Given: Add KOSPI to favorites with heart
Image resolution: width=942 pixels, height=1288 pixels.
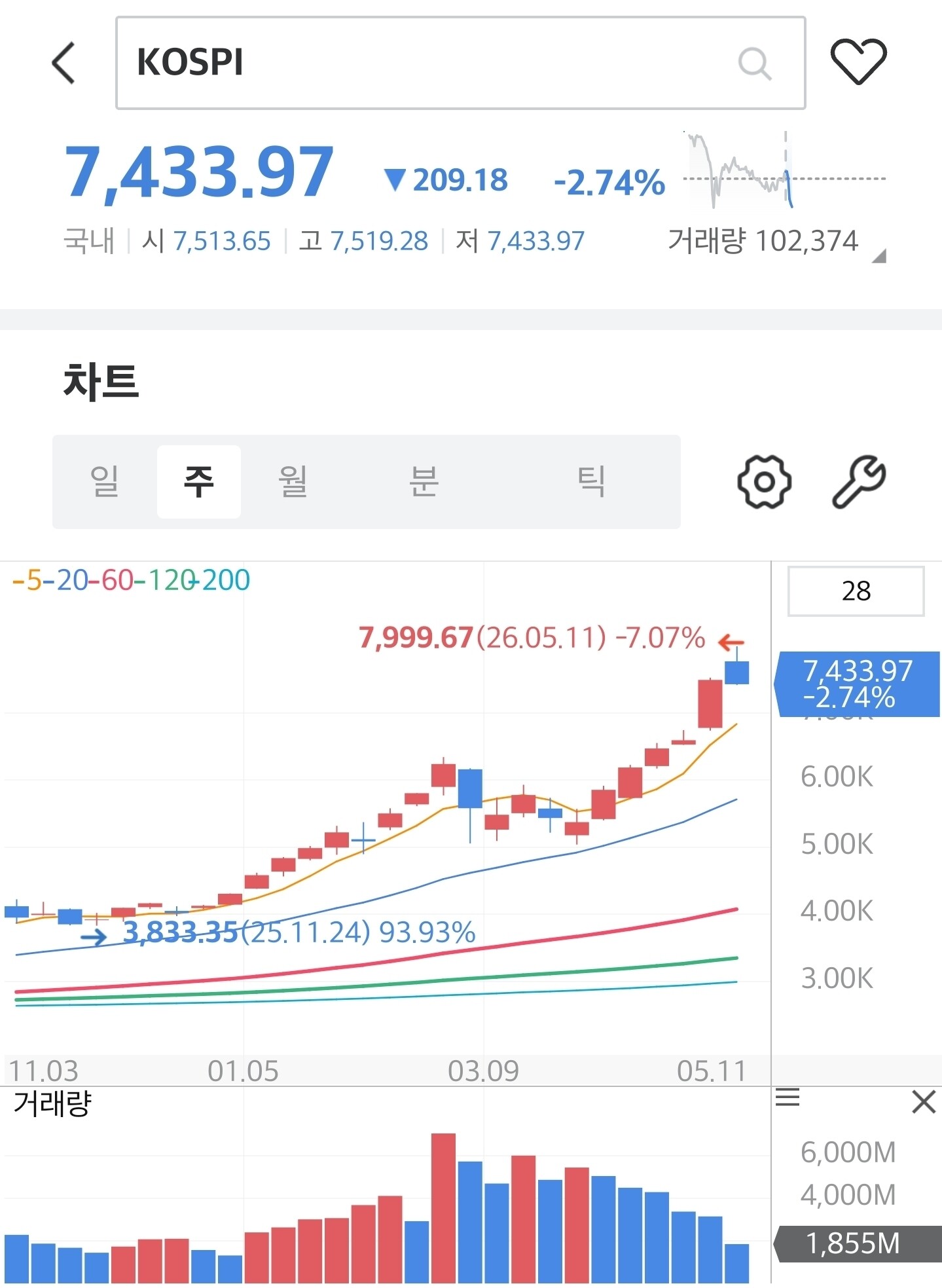Looking at the screenshot, I should [858, 62].
